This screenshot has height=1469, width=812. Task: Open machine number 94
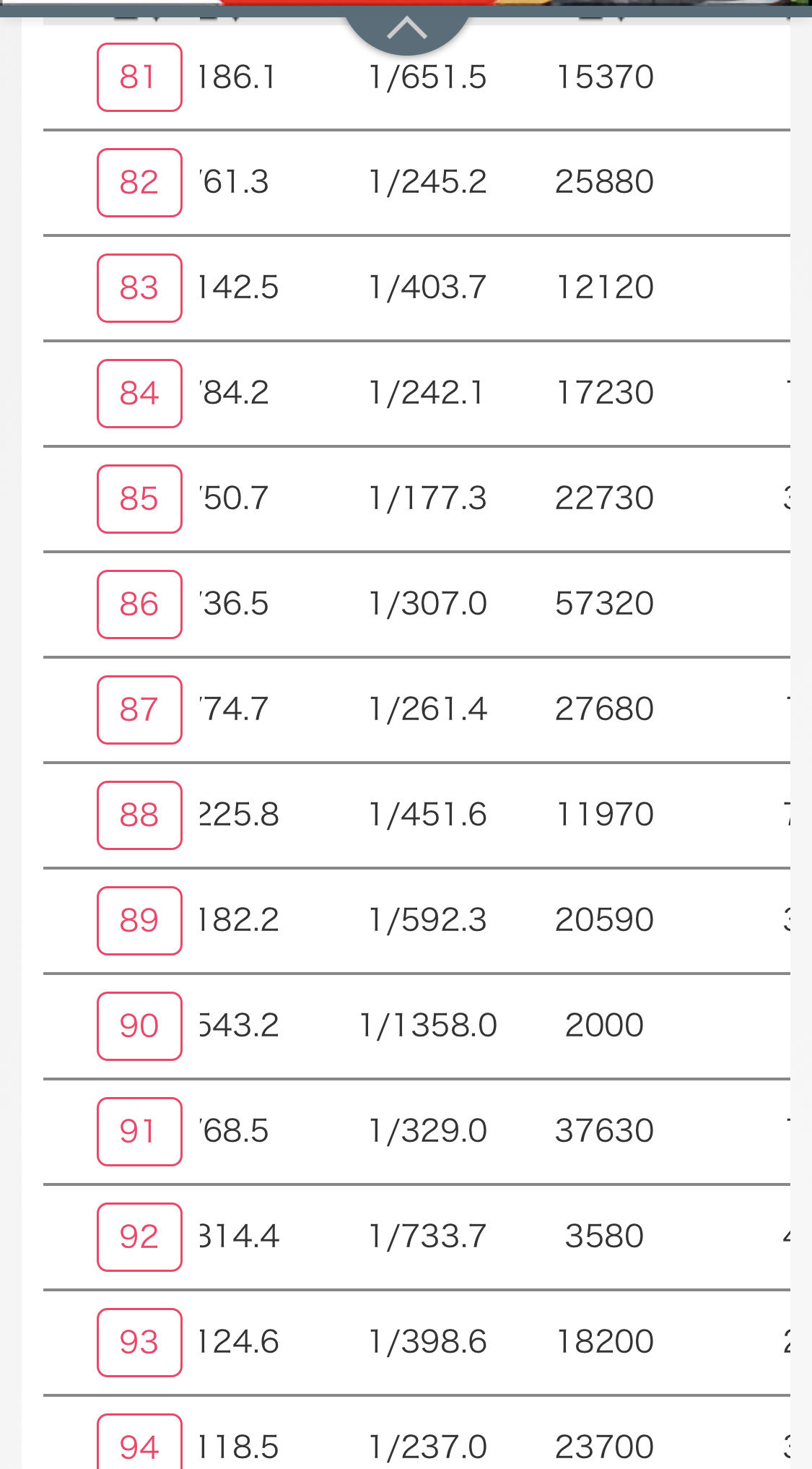[139, 1443]
